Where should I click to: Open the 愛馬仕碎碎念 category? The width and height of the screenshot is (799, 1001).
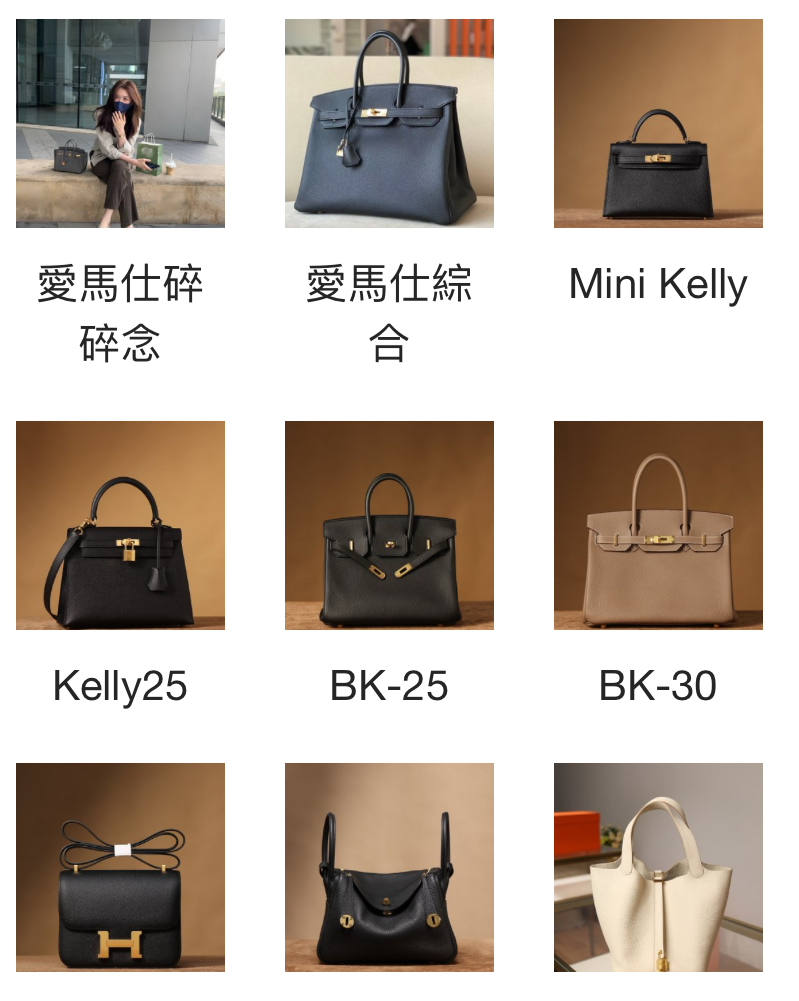pos(120,124)
